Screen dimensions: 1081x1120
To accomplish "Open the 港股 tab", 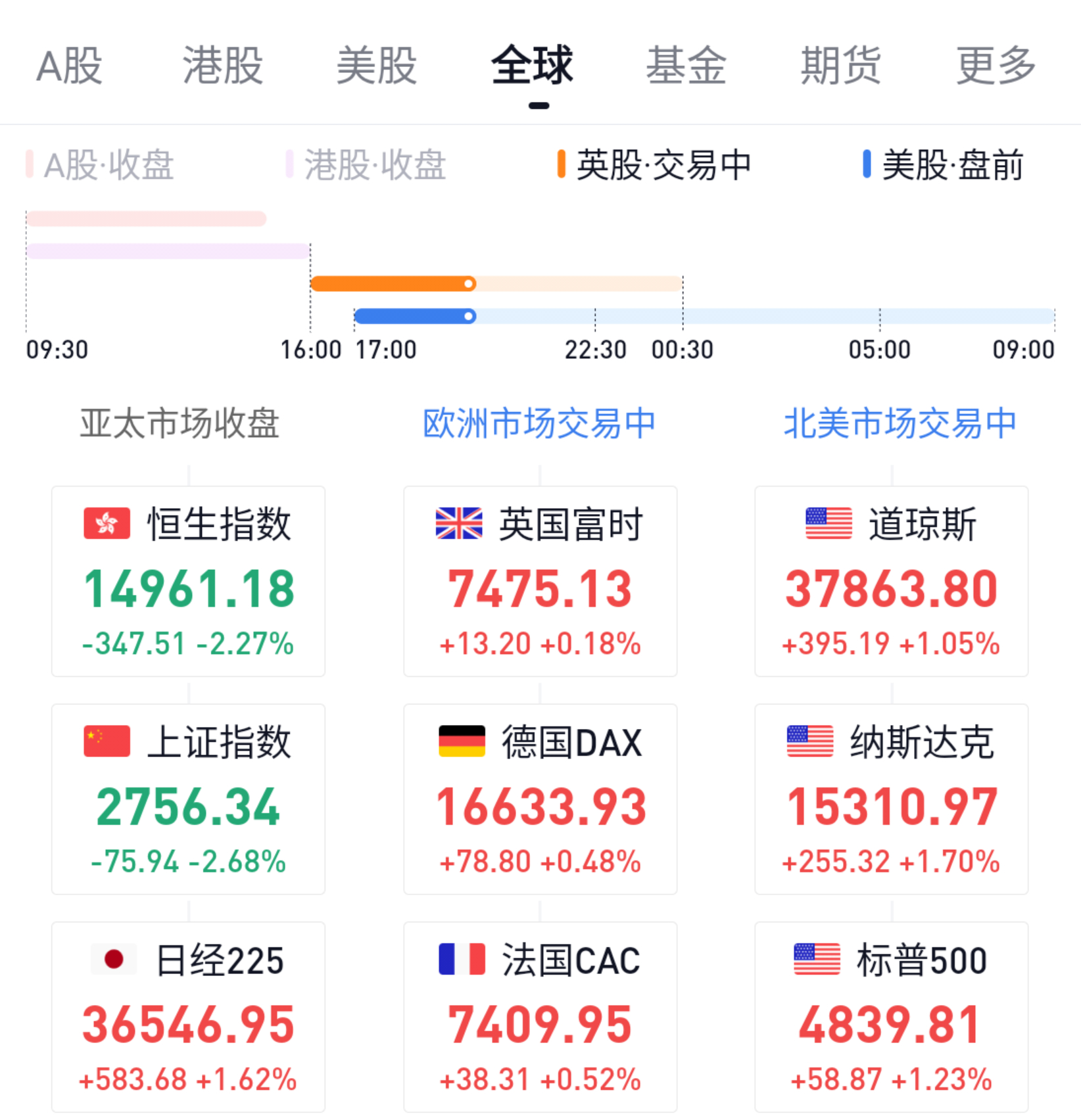I will tap(223, 66).
